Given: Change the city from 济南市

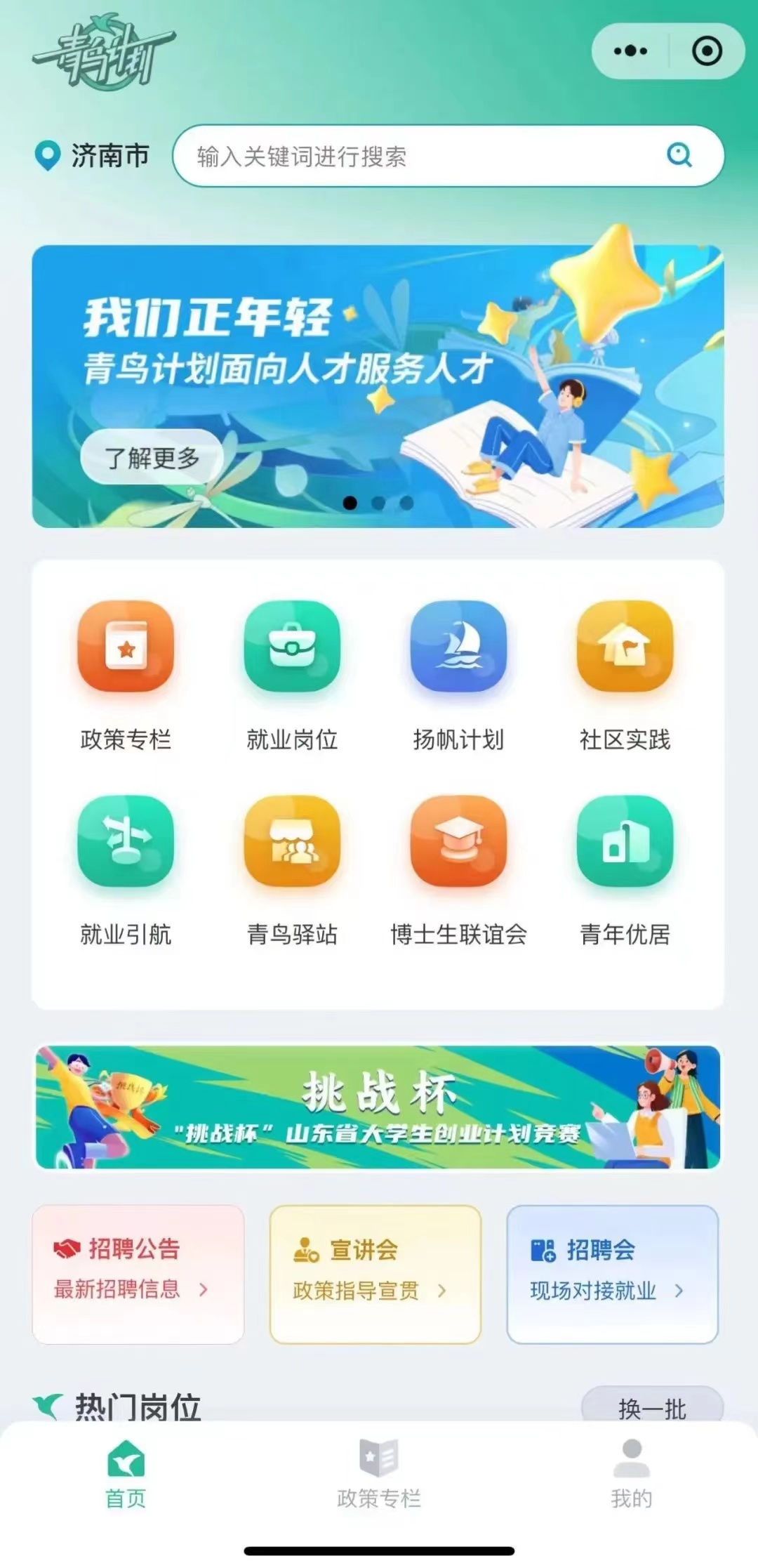Looking at the screenshot, I should (x=93, y=155).
